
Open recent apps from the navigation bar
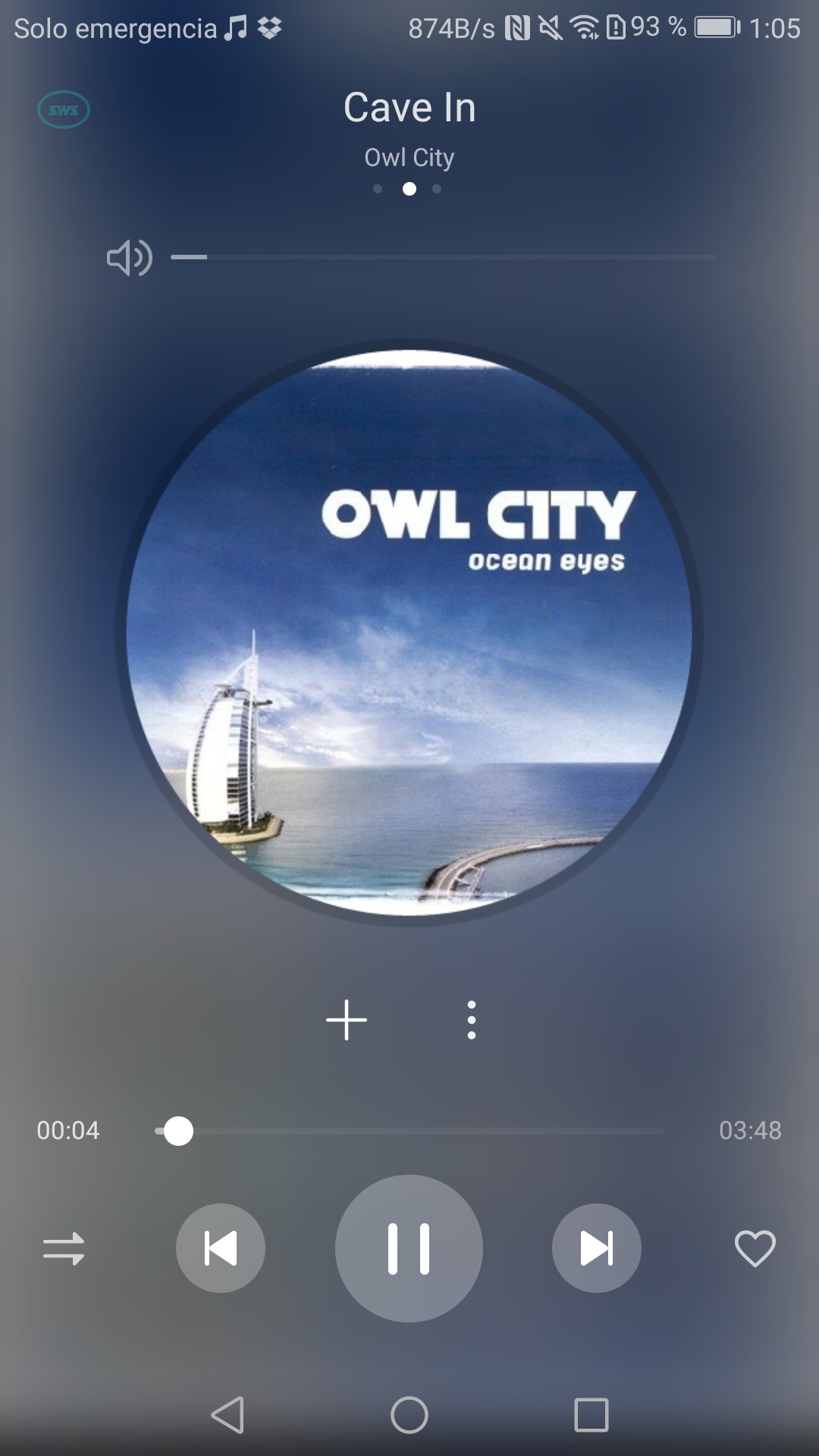(x=591, y=1415)
